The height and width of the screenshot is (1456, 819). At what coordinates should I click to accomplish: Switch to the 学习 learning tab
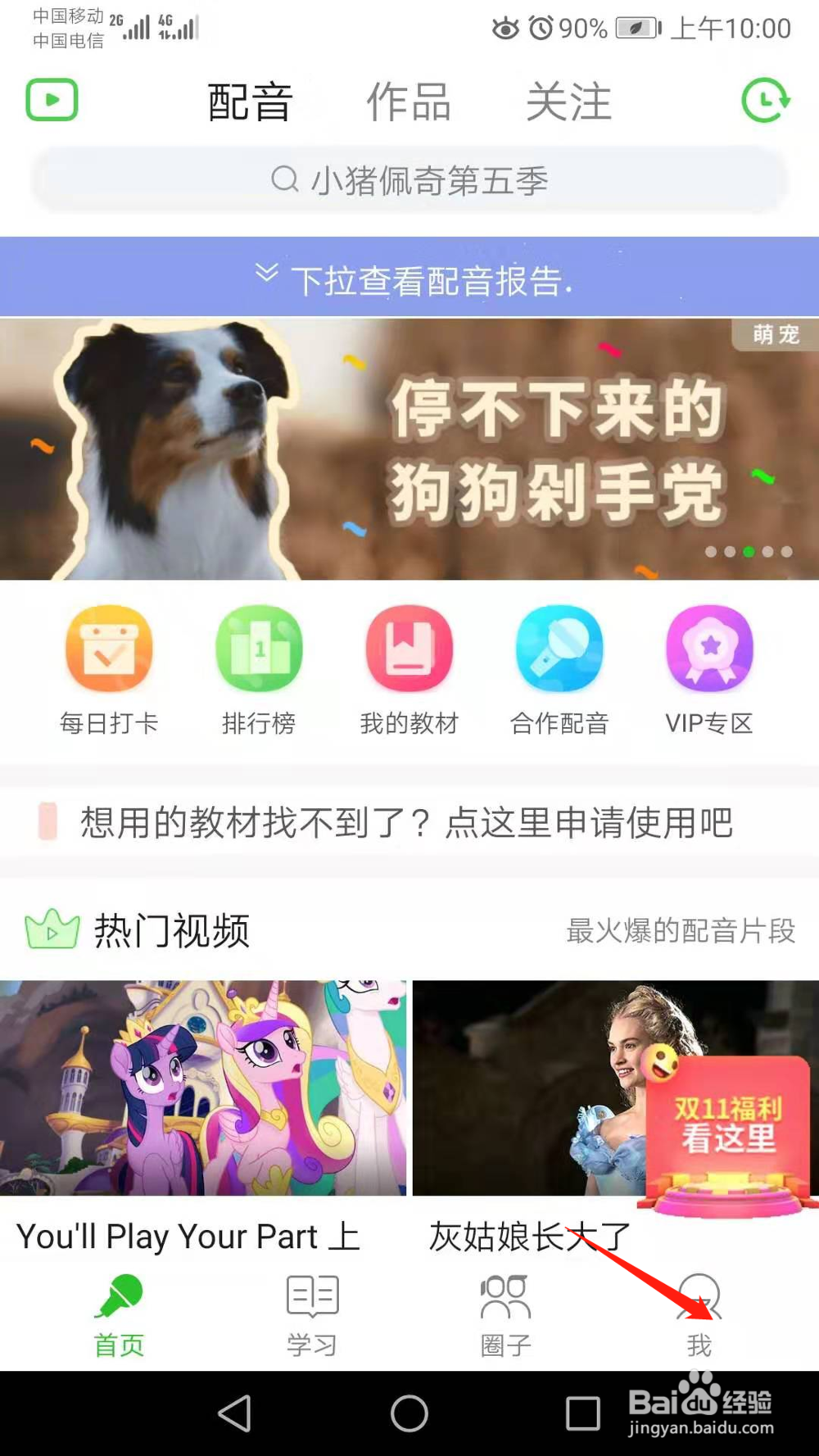click(x=311, y=1310)
